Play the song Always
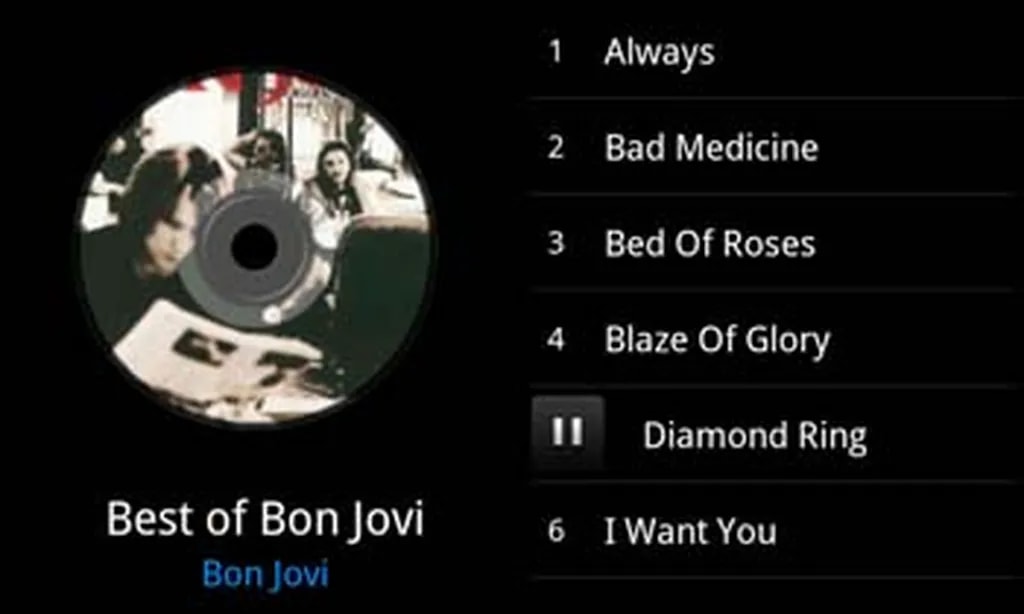Image resolution: width=1024 pixels, height=614 pixels. click(659, 52)
